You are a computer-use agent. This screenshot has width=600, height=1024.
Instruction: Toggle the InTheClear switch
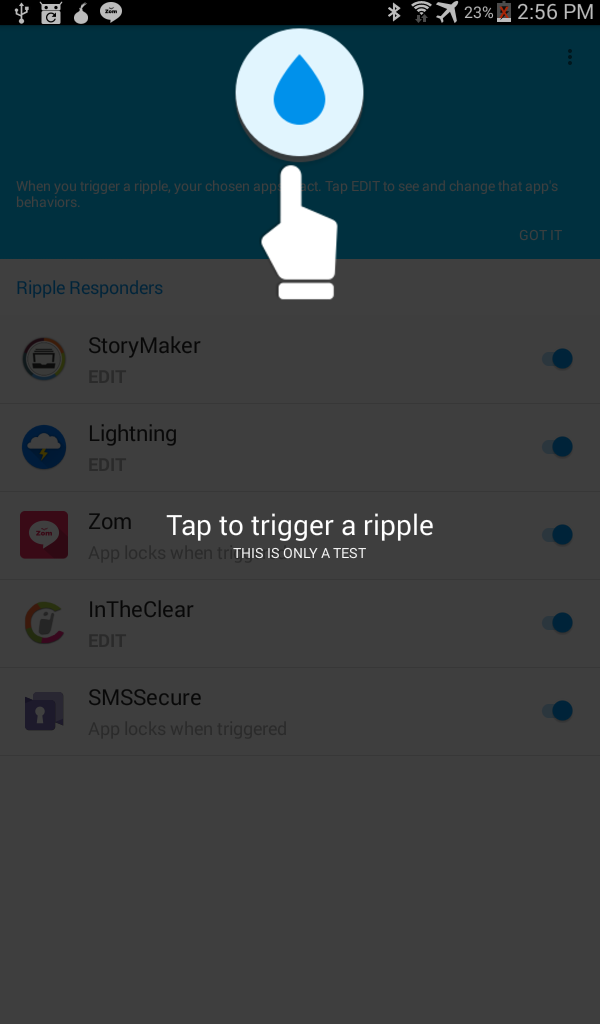pos(556,623)
